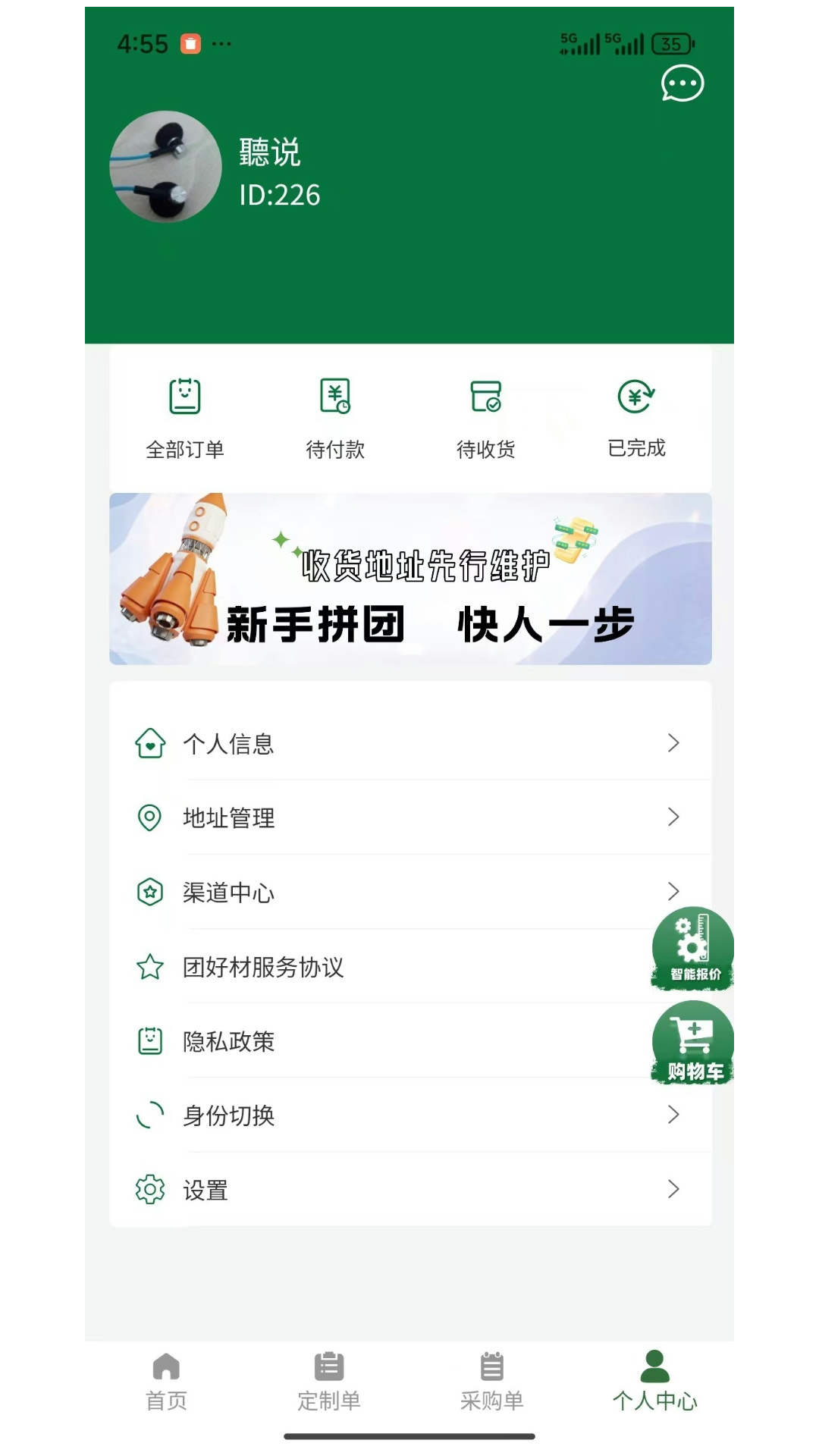This screenshot has width=819, height=1456.
Task: Select 身份切换 to switch identity
Action: pos(409,1116)
